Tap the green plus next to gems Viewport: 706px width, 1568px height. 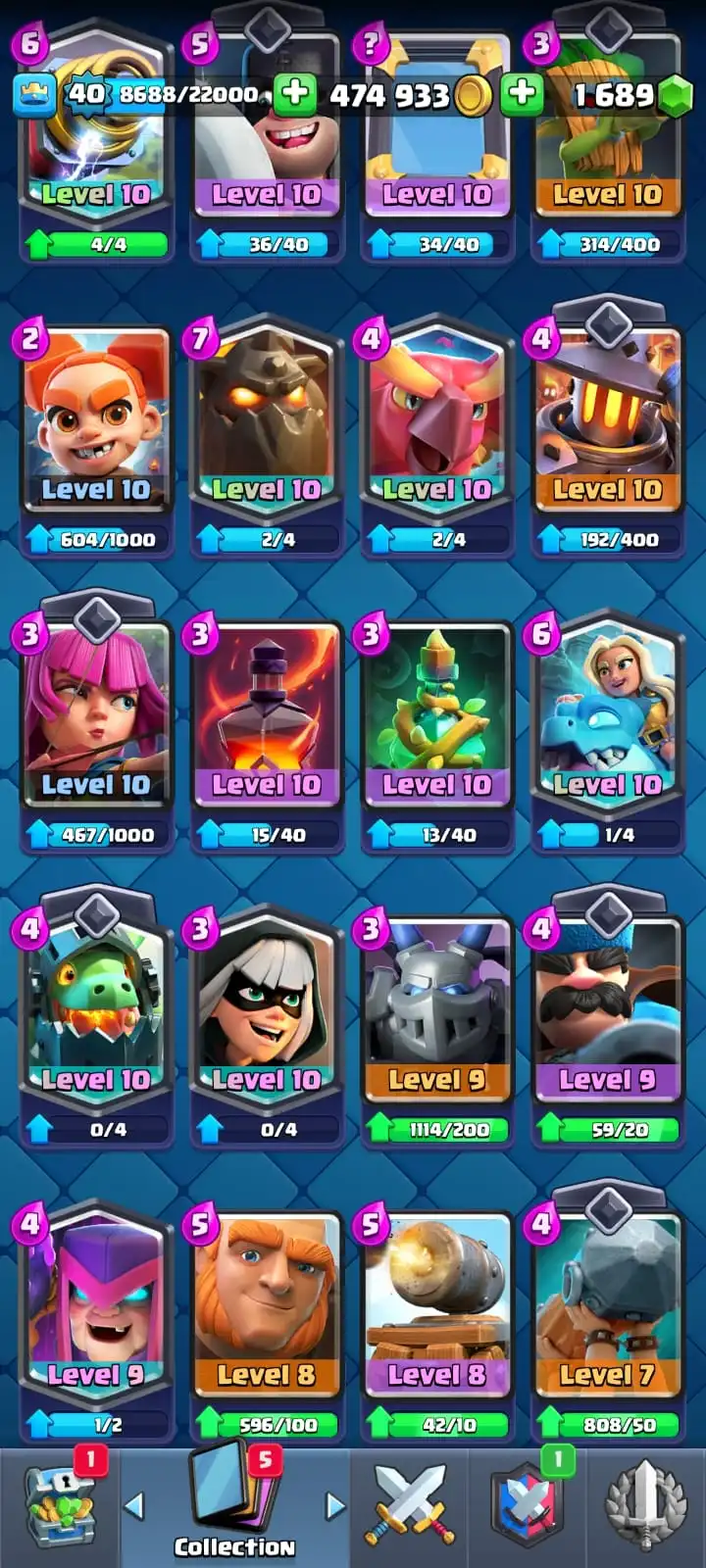tap(523, 94)
